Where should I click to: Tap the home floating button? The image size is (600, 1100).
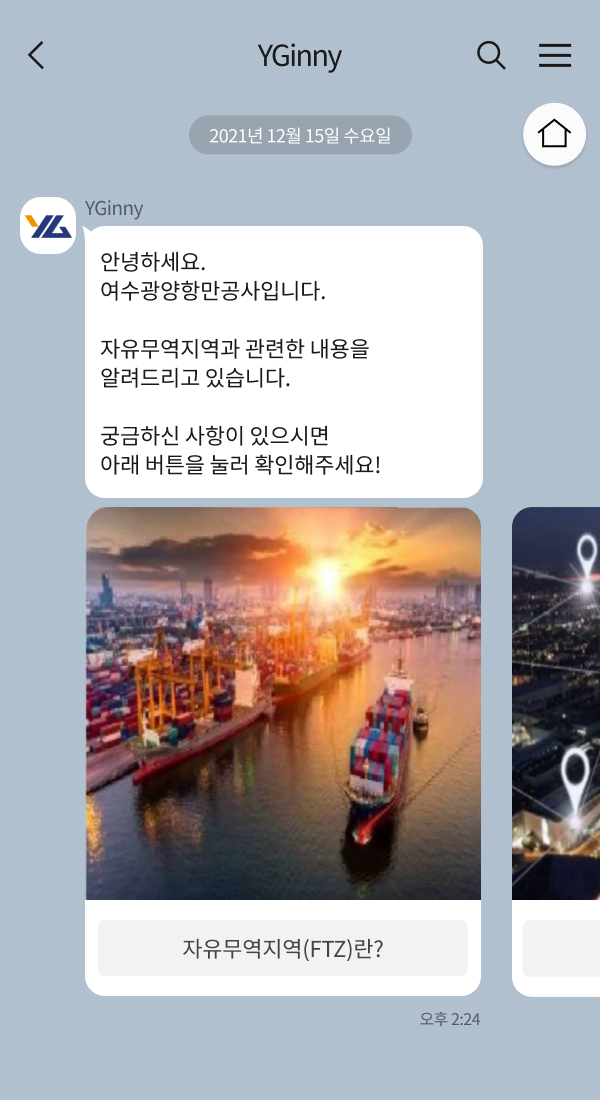pyautogui.click(x=554, y=134)
